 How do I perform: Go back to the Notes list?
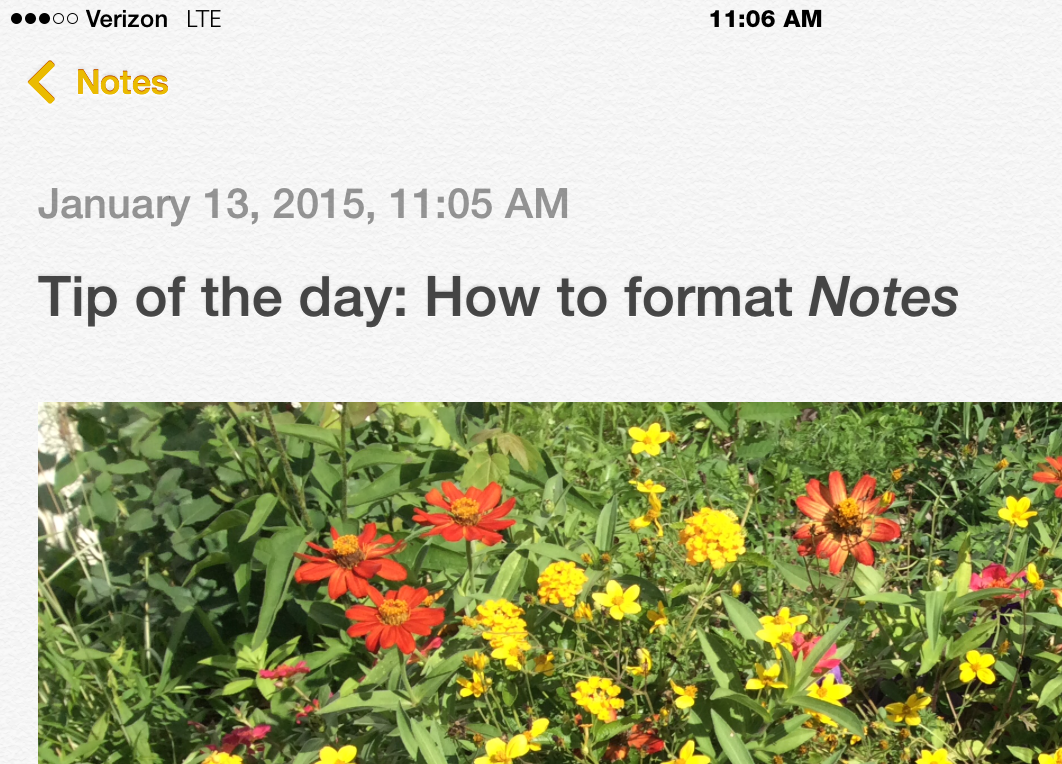click(98, 82)
